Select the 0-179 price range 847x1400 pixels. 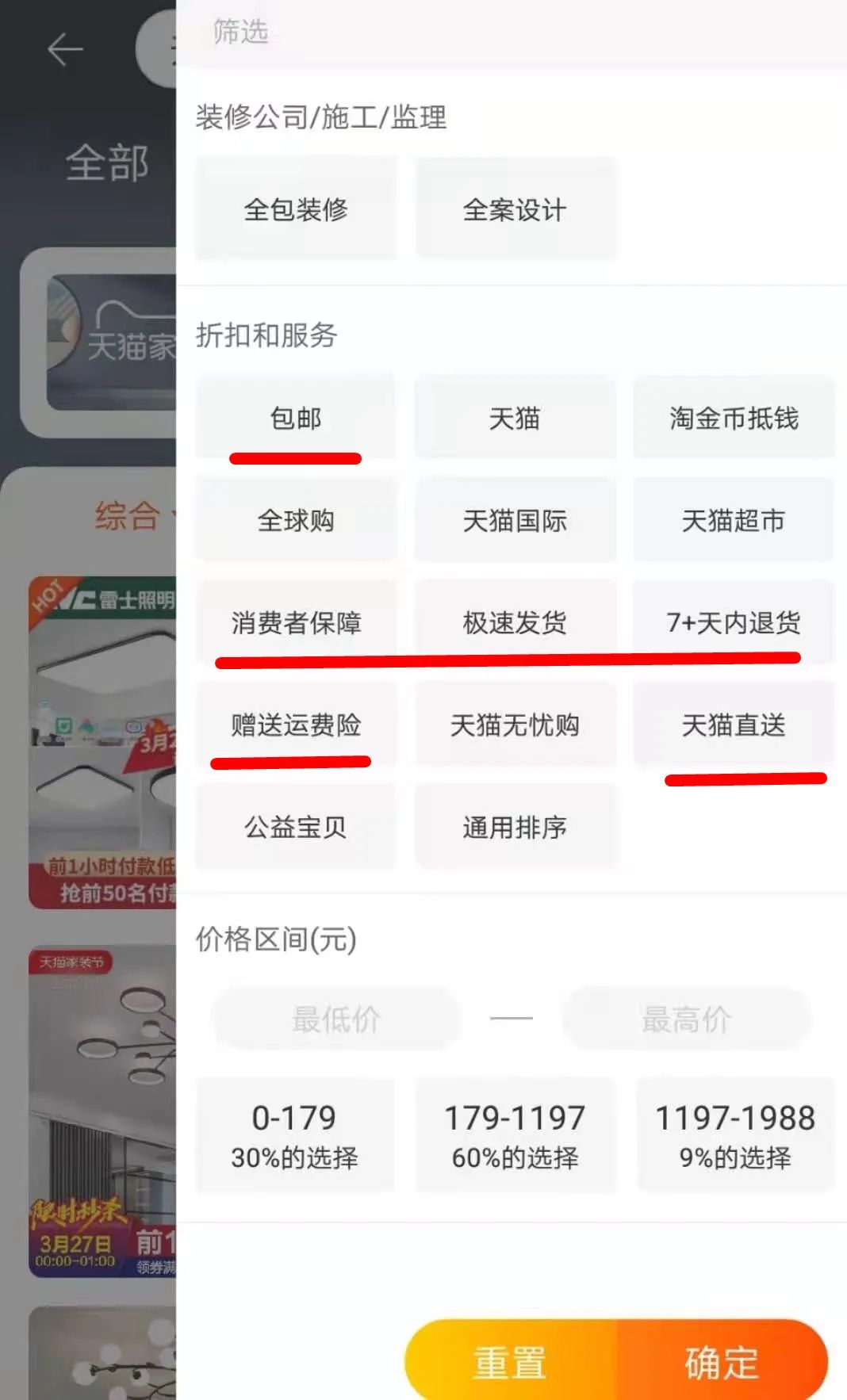click(x=294, y=1135)
